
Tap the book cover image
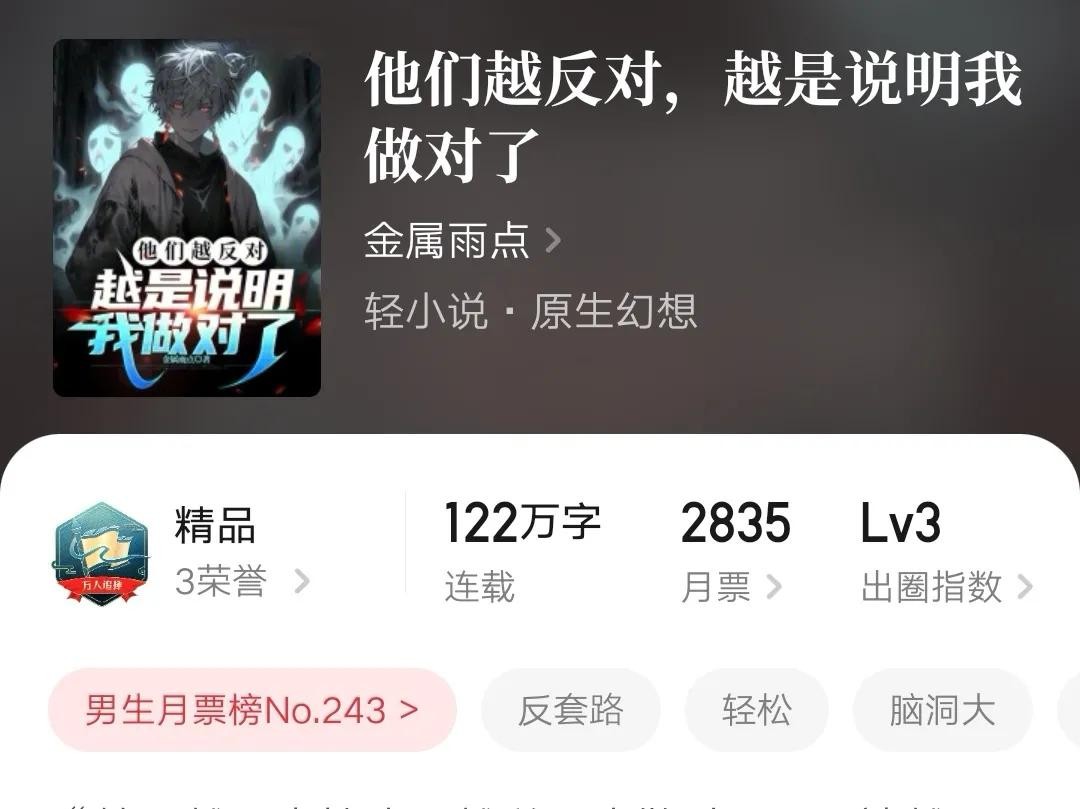click(x=187, y=218)
